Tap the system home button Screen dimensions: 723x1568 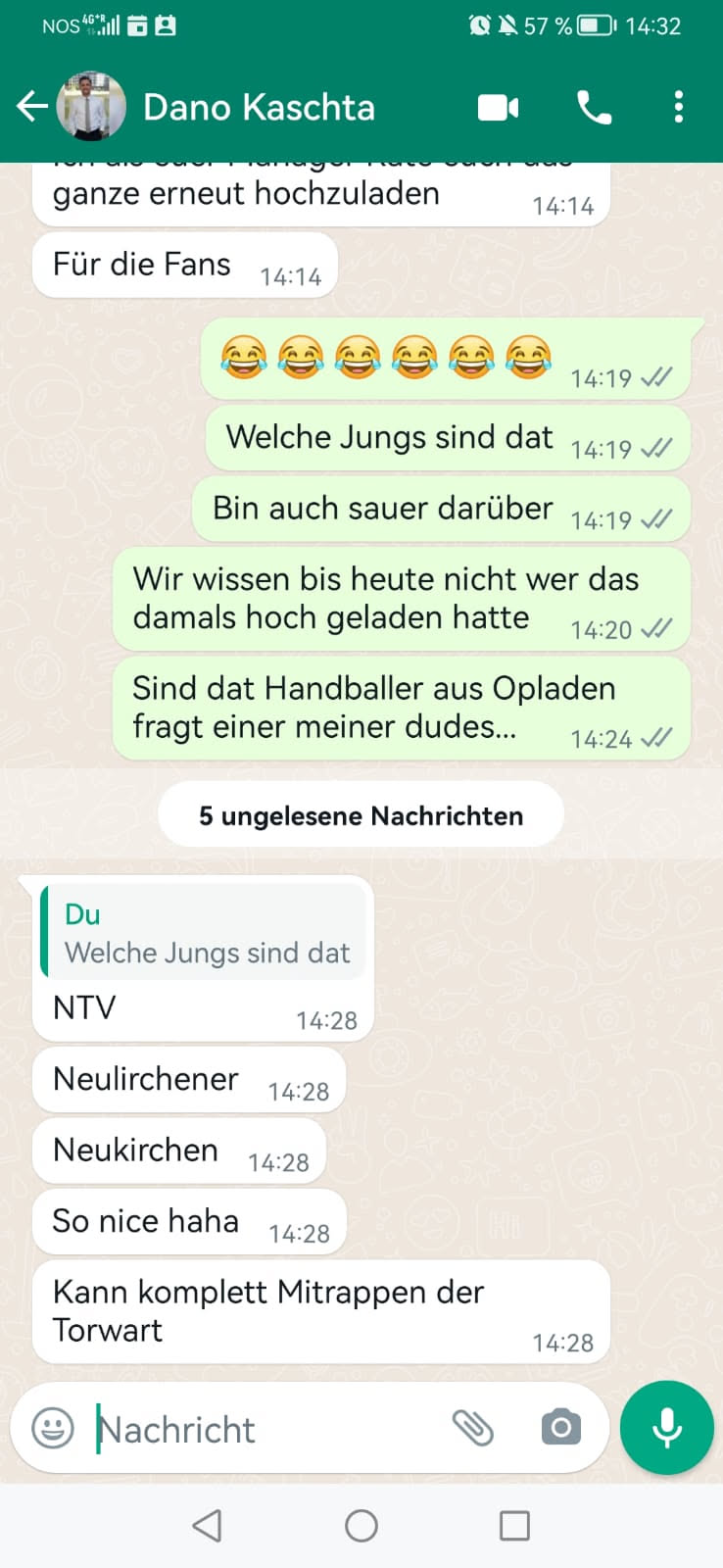[361, 1525]
